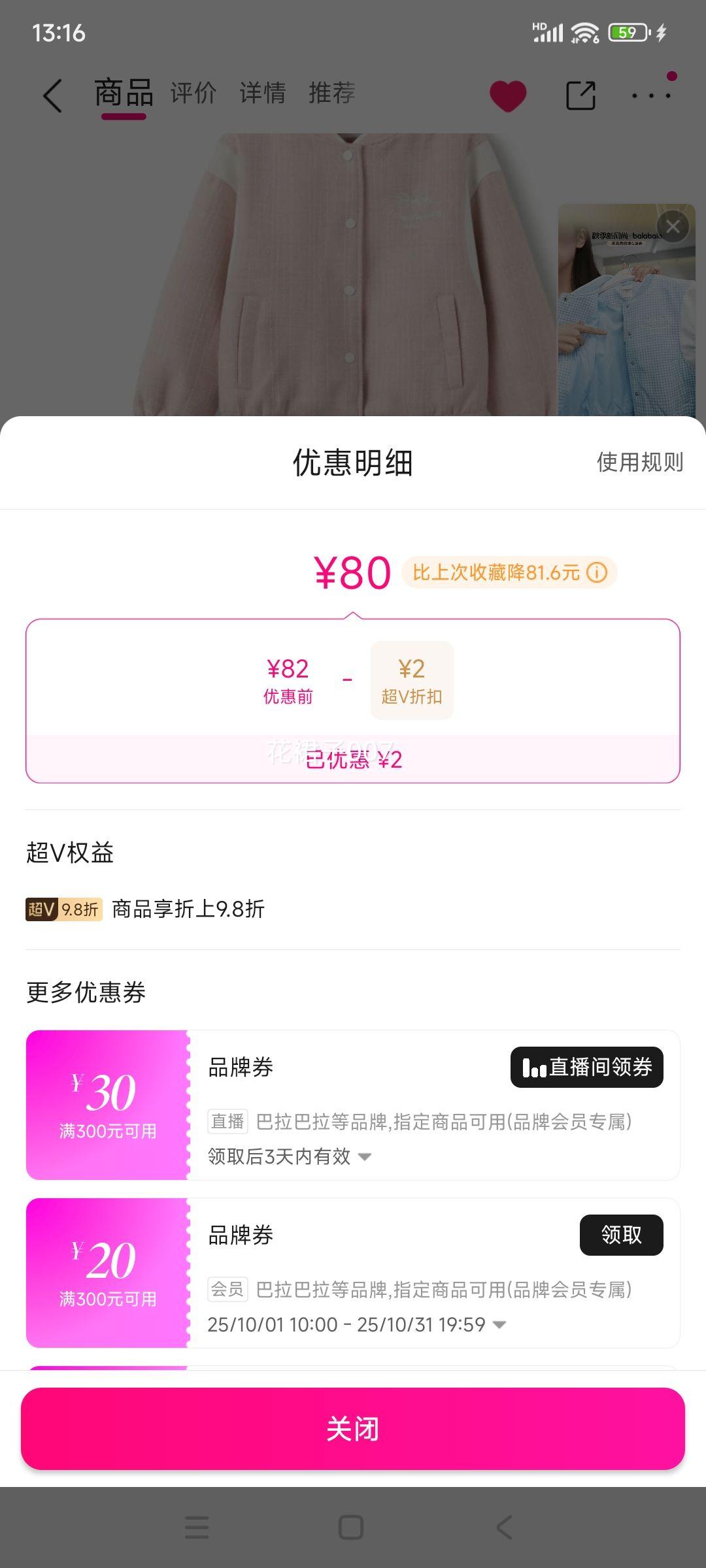Screen dimensions: 706x1568
Task: Switch to the 评价 tab
Action: (193, 93)
